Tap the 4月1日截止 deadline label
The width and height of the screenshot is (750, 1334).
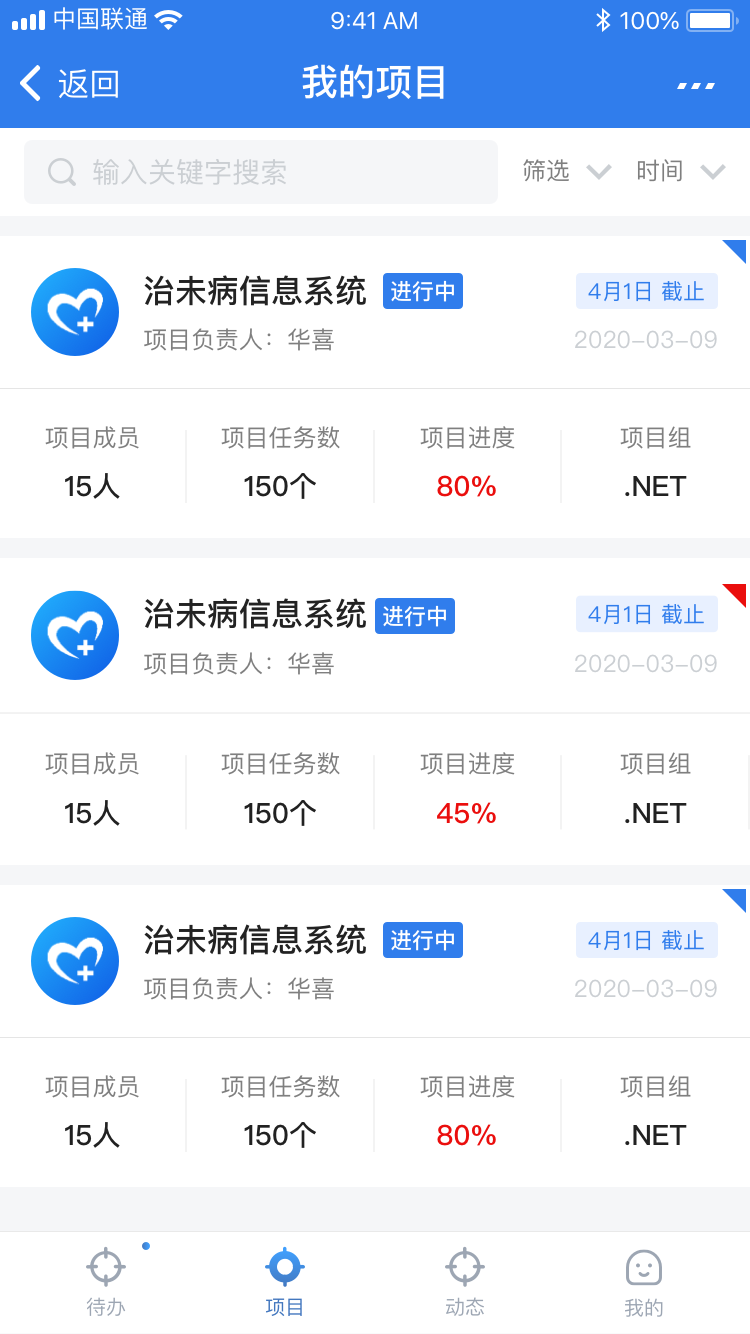point(646,291)
